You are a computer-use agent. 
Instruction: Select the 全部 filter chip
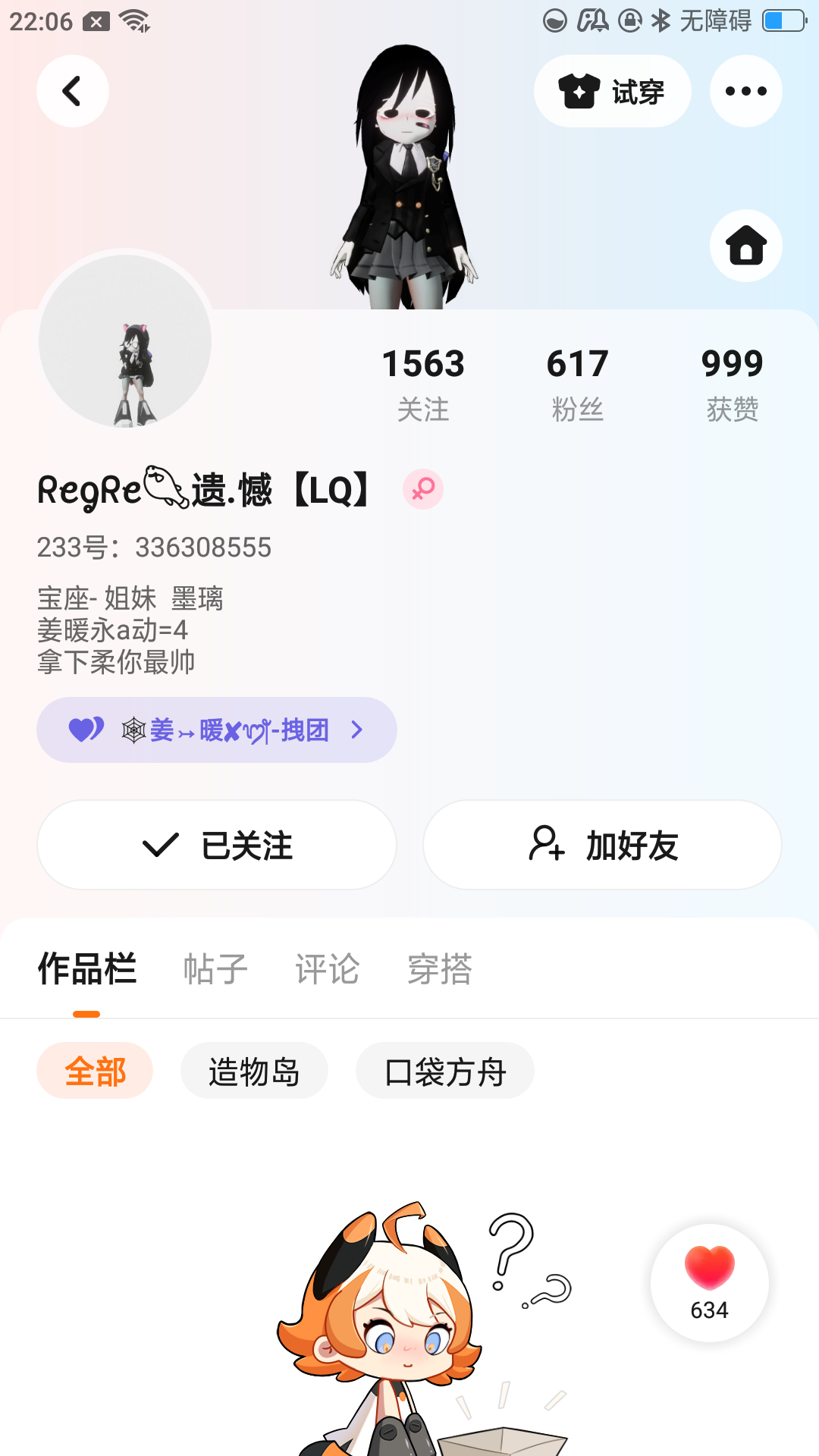tap(95, 1071)
